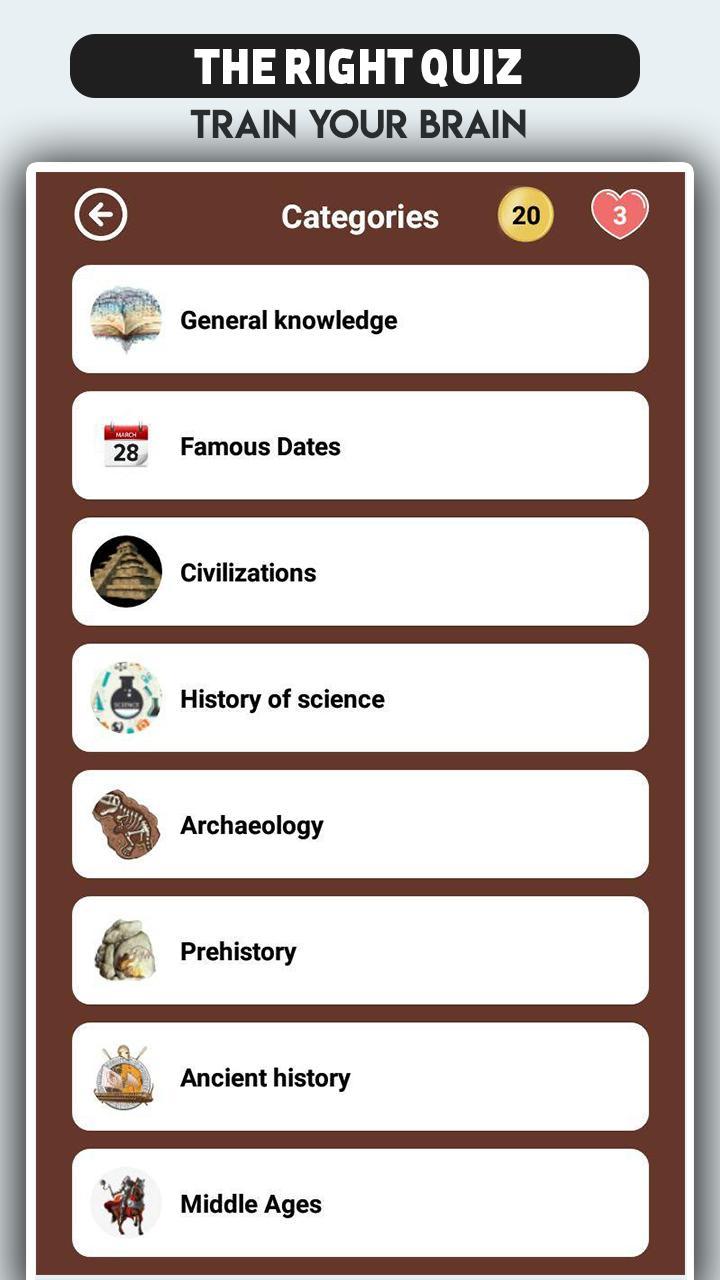Click the gold coin counter showing 20
Viewport: 720px width, 1280px height.
(525, 215)
